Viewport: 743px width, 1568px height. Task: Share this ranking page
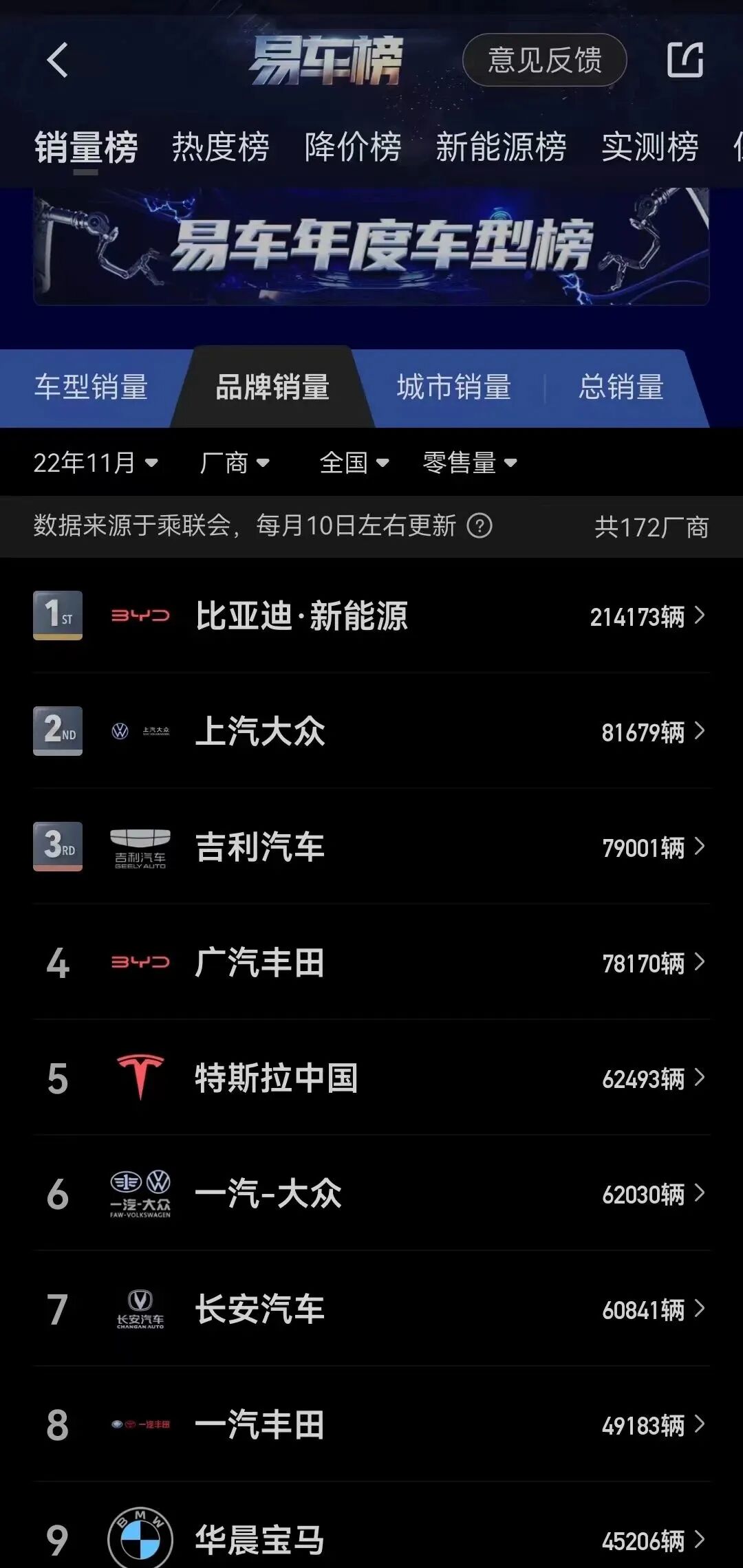pyautogui.click(x=685, y=61)
